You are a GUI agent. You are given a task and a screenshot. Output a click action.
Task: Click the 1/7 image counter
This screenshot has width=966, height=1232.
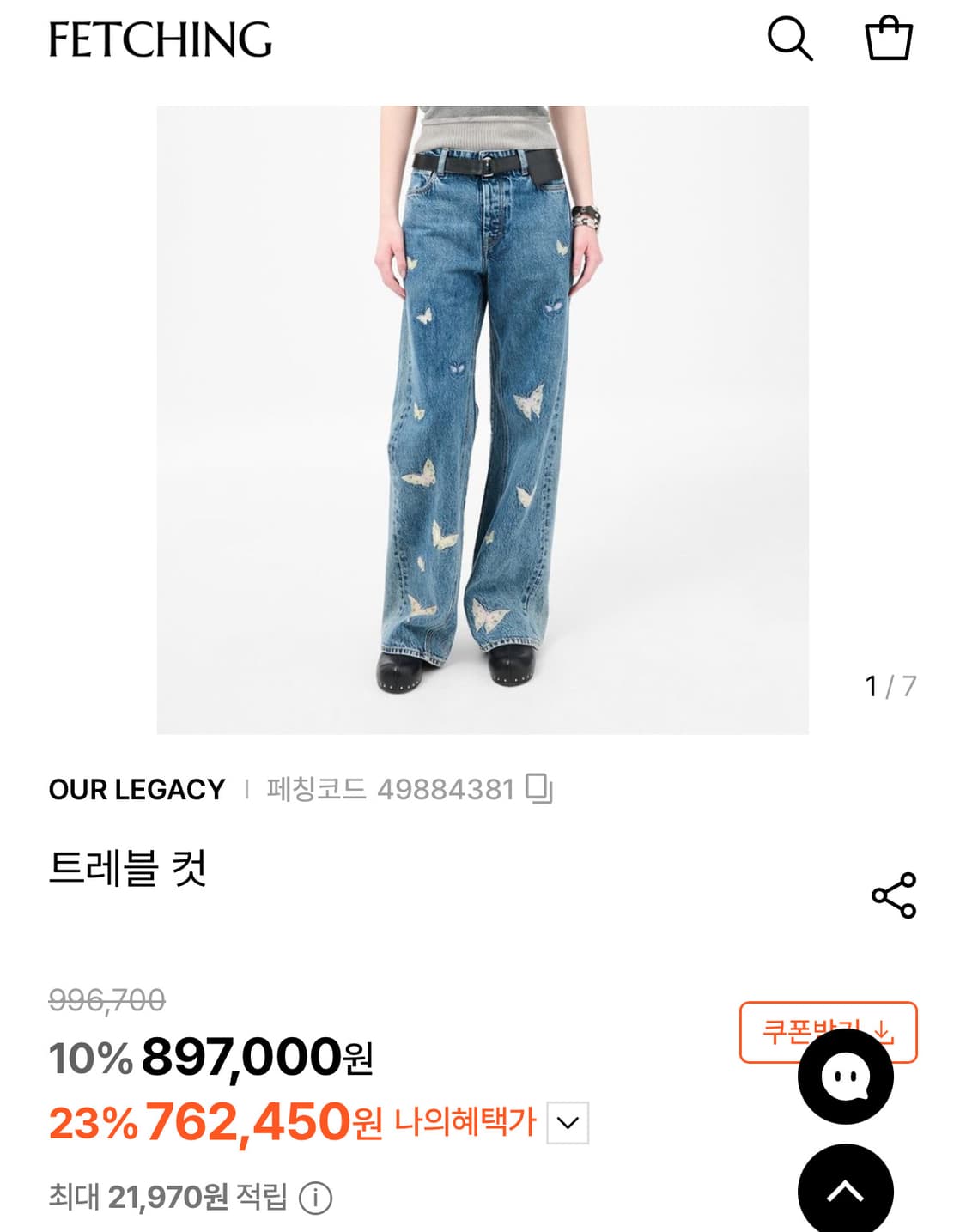pyautogui.click(x=891, y=686)
